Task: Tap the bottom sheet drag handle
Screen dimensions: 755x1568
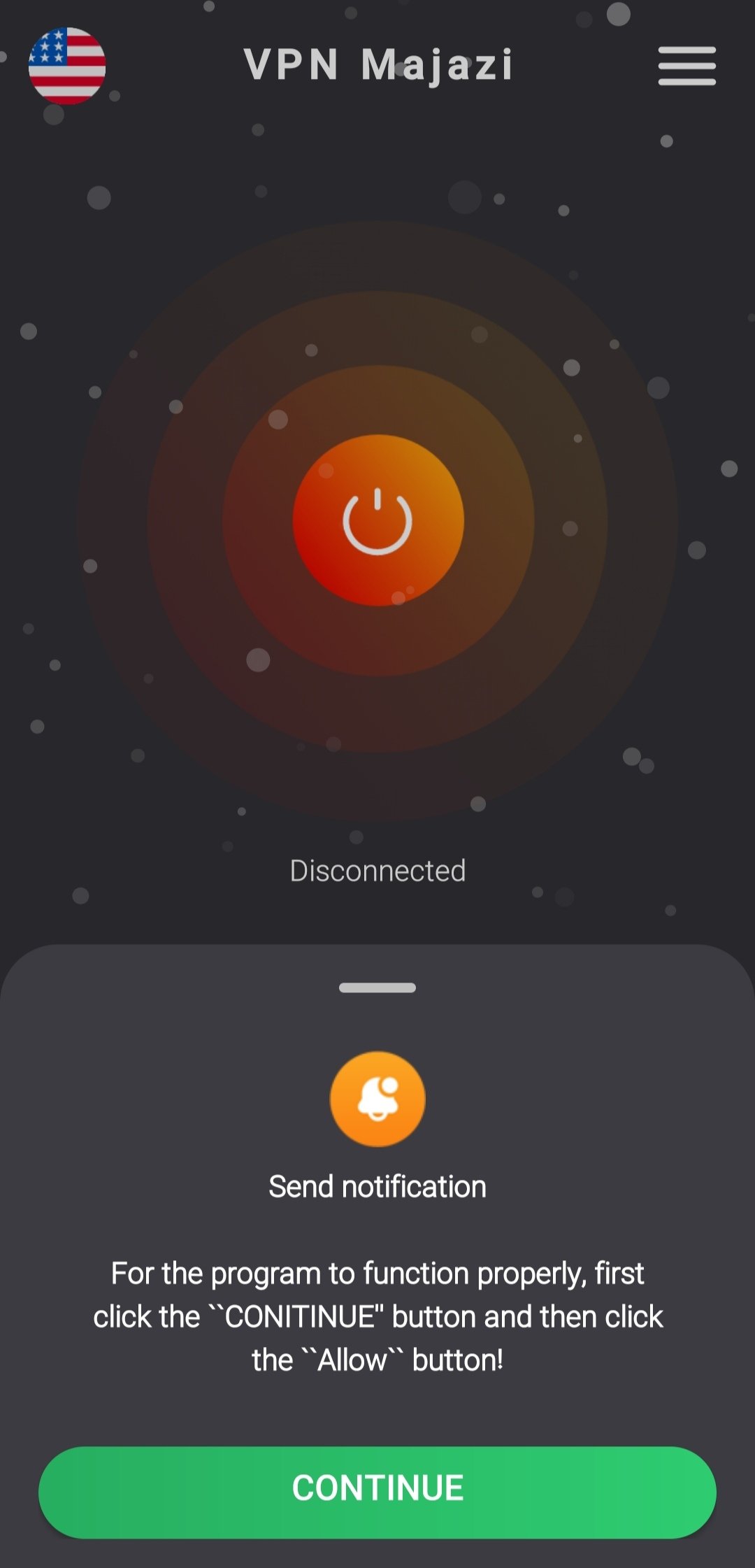Action: (x=377, y=988)
